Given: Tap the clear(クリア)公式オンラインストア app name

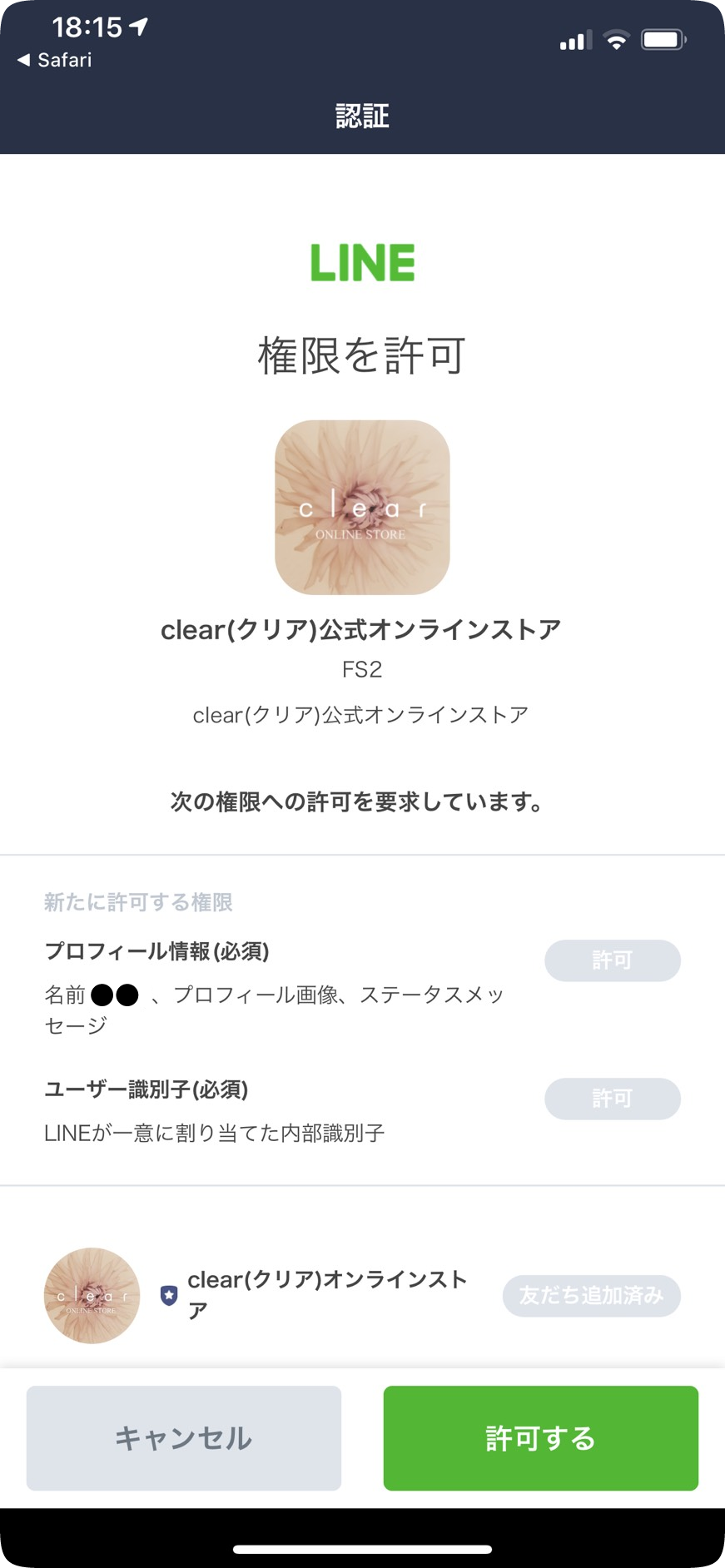Looking at the screenshot, I should point(362,630).
